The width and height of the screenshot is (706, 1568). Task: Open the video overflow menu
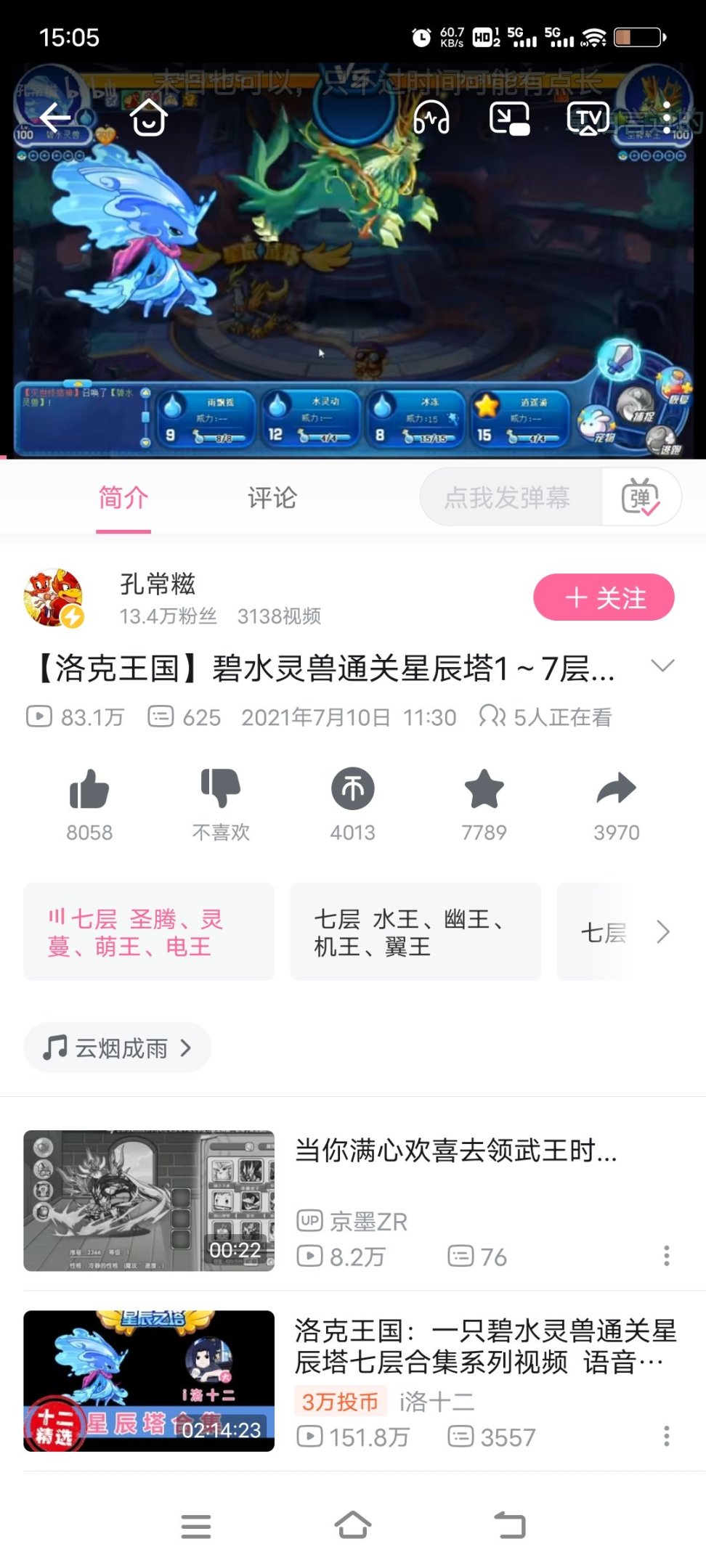(x=666, y=118)
